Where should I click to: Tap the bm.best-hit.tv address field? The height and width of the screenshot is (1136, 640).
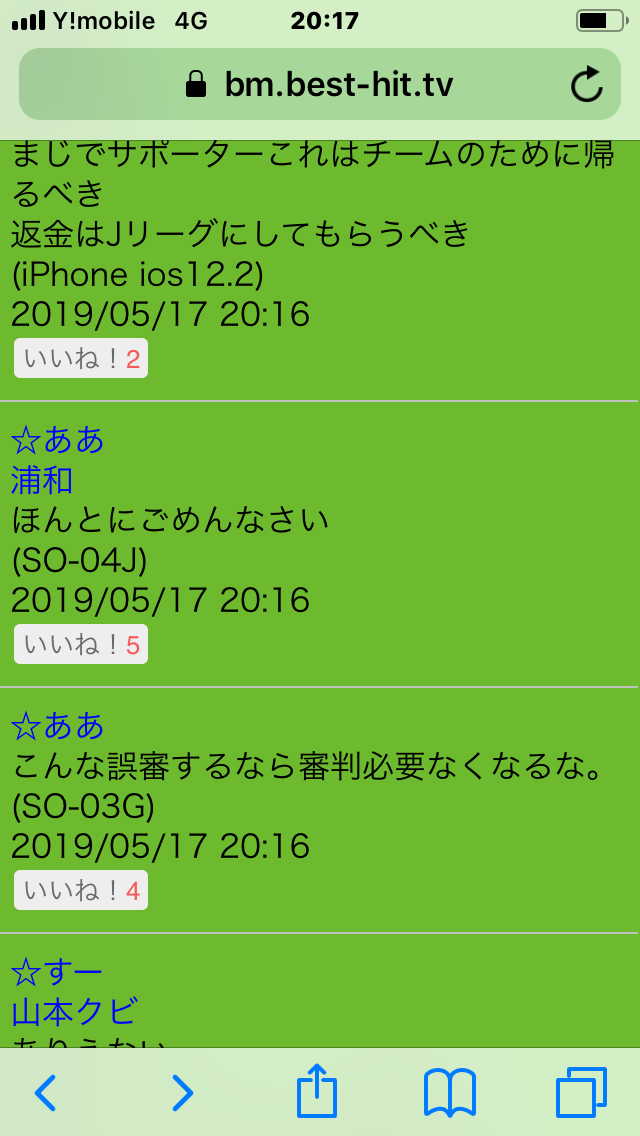[320, 85]
